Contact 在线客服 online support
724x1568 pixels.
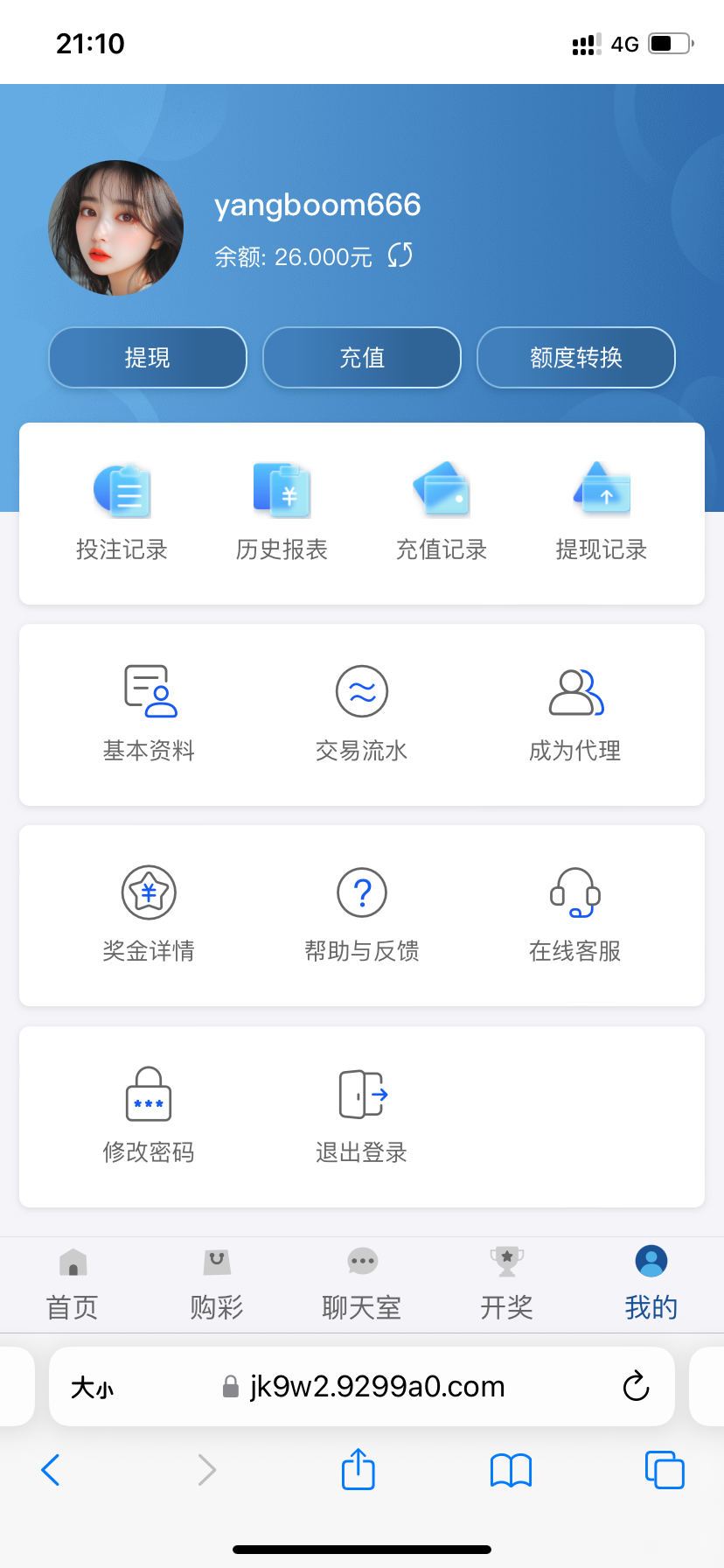pyautogui.click(x=575, y=914)
